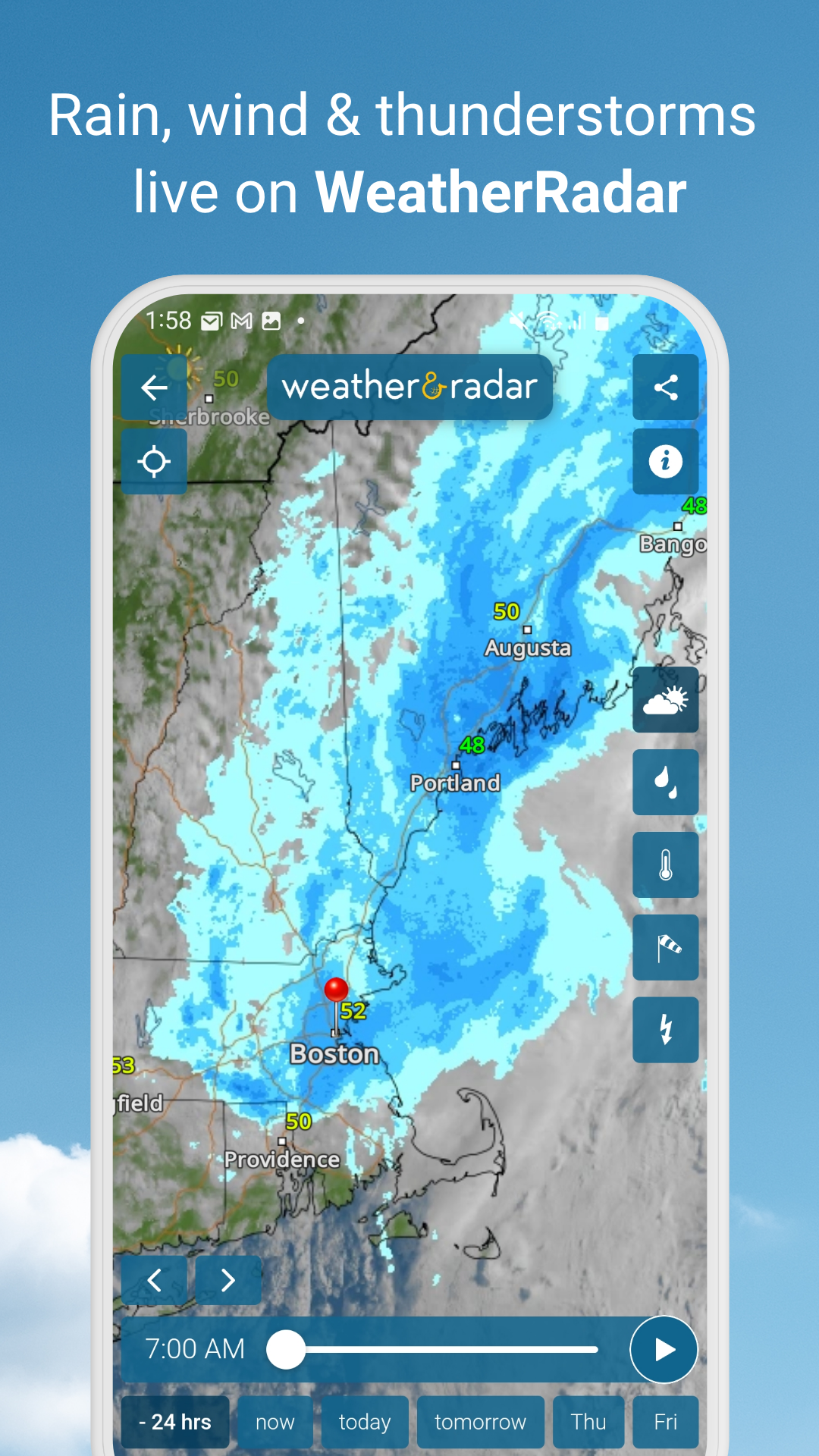
Task: Enable the wind layer
Action: click(x=665, y=948)
